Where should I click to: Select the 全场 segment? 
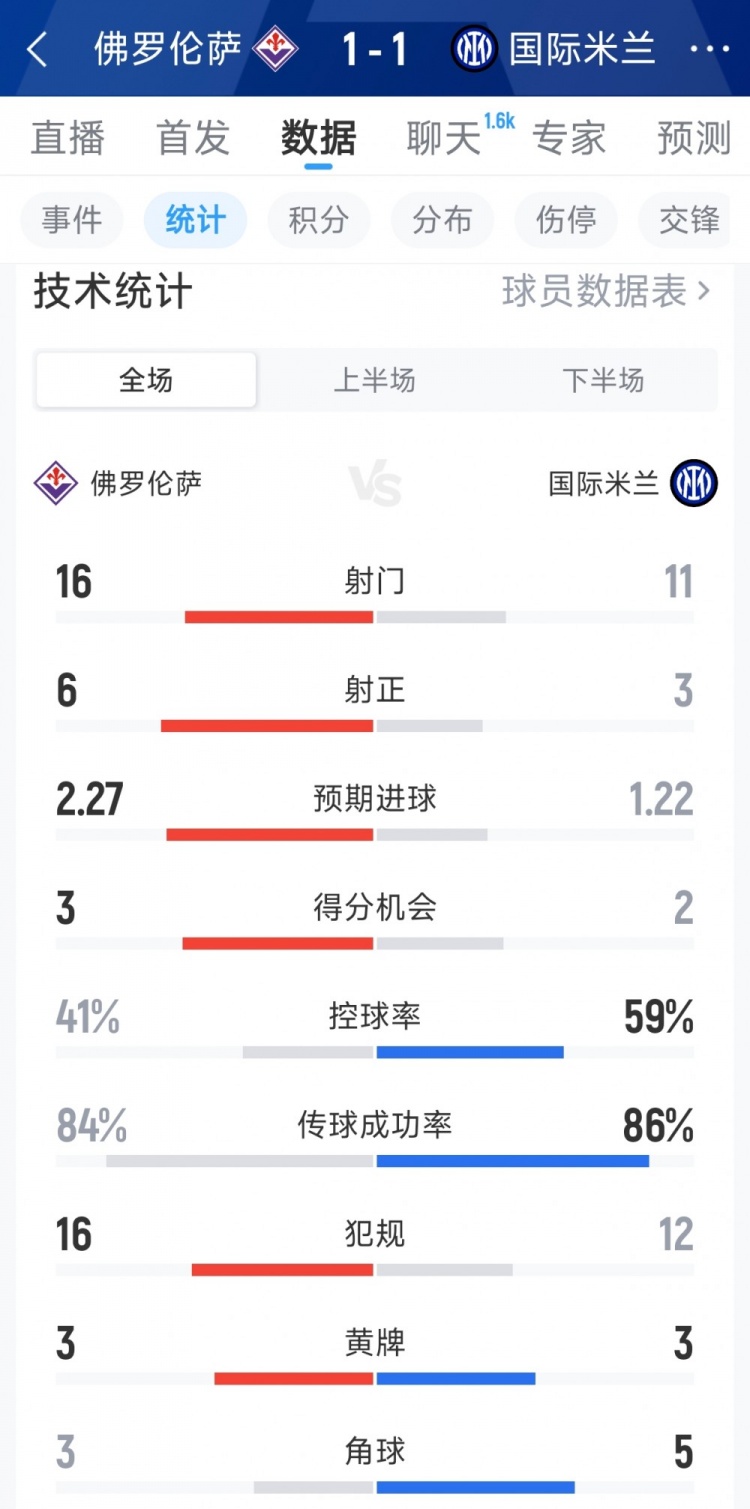coord(146,380)
